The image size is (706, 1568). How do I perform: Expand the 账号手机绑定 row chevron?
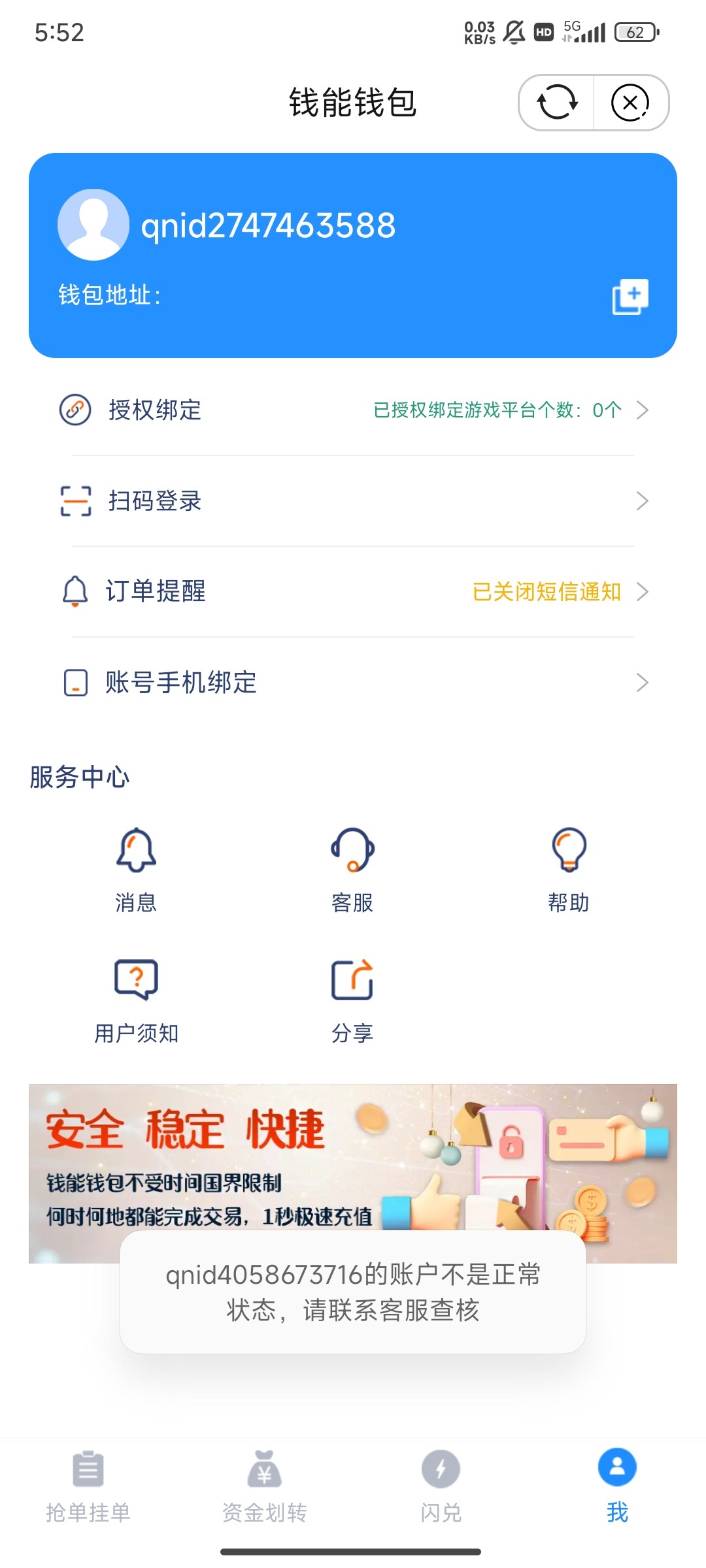[x=644, y=683]
